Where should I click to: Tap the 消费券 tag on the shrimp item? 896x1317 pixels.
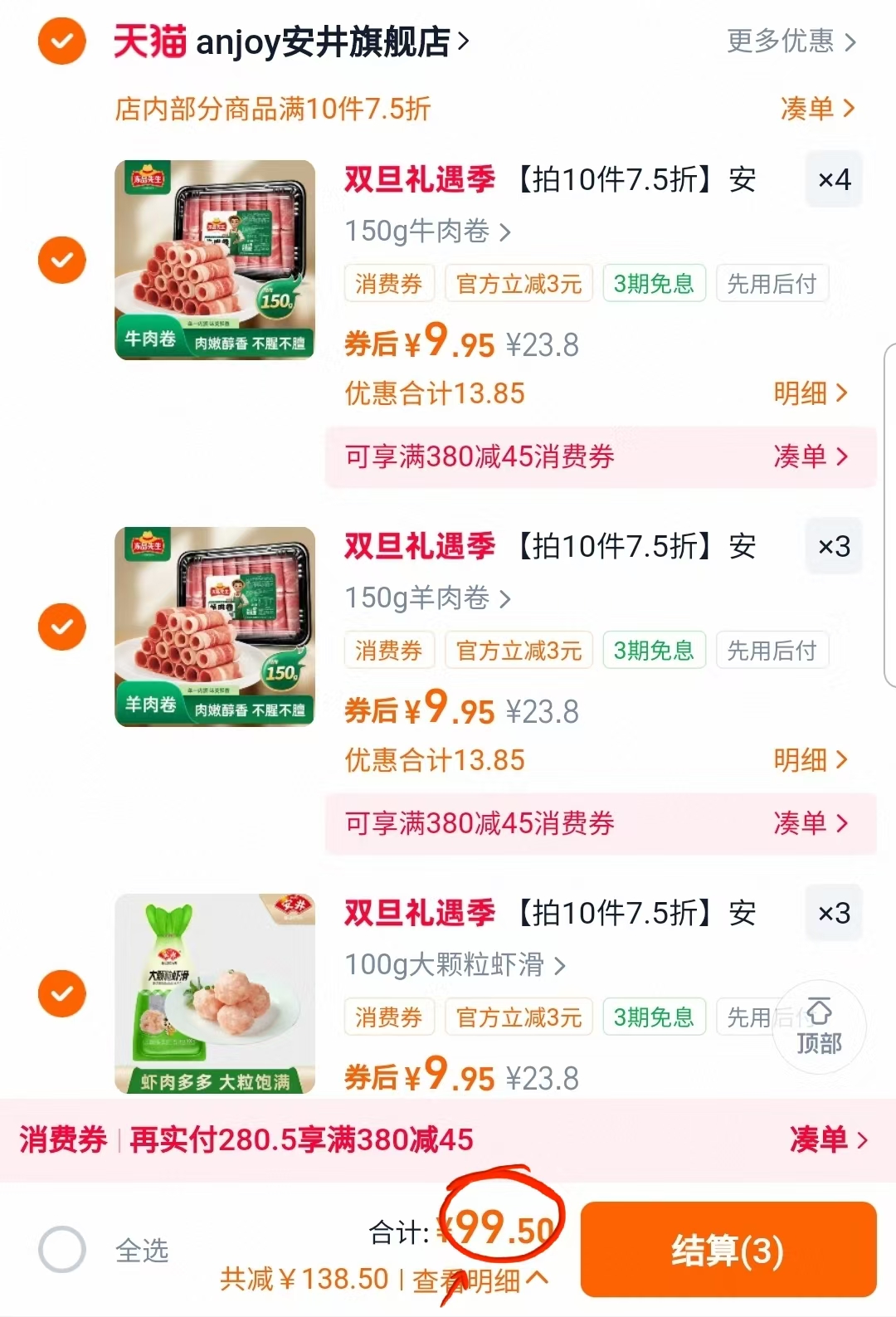point(389,1017)
